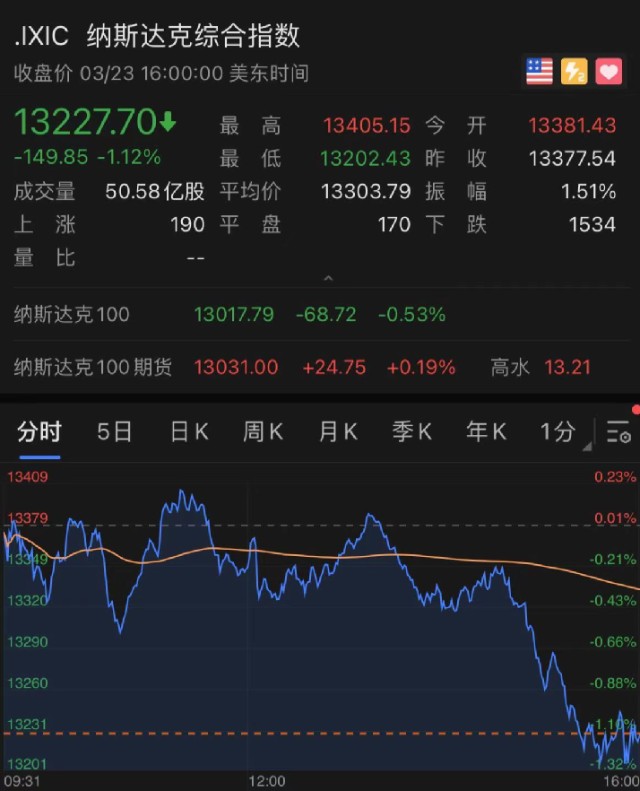Switch to the 分时 chart tab
Viewport: 640px width, 791px height.
point(39,432)
